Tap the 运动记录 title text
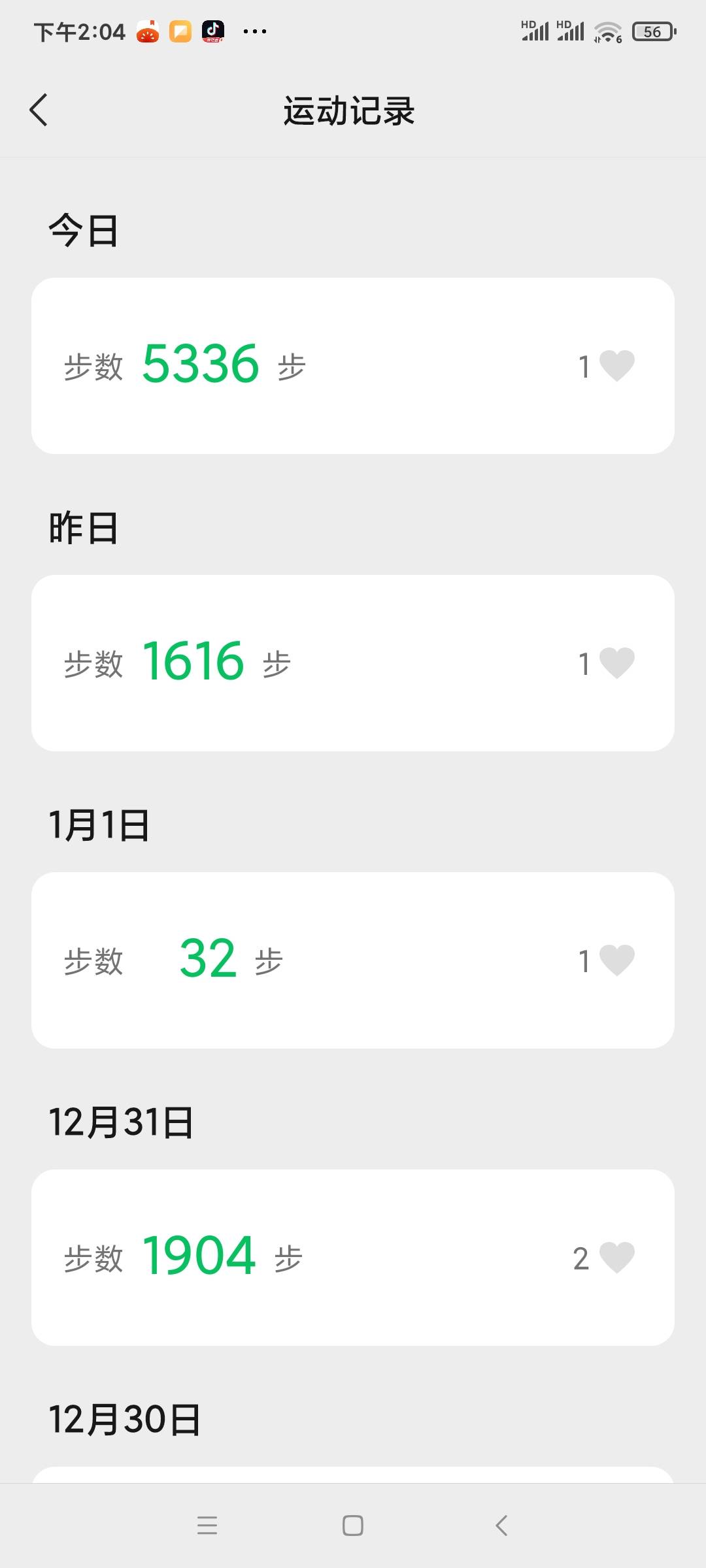Image resolution: width=706 pixels, height=1568 pixels. point(351,110)
